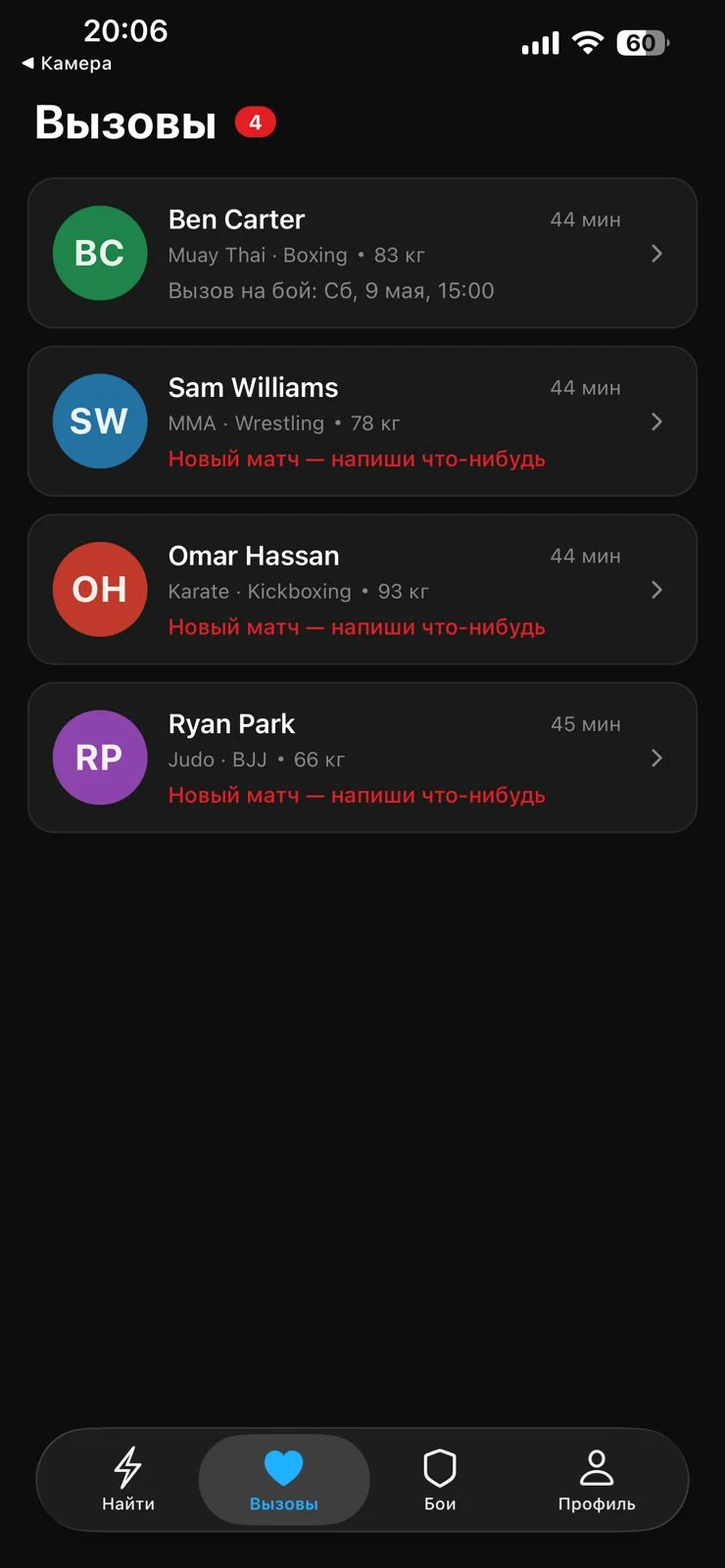Switch to the Найти tab
The image size is (725, 1568).
point(128,1480)
